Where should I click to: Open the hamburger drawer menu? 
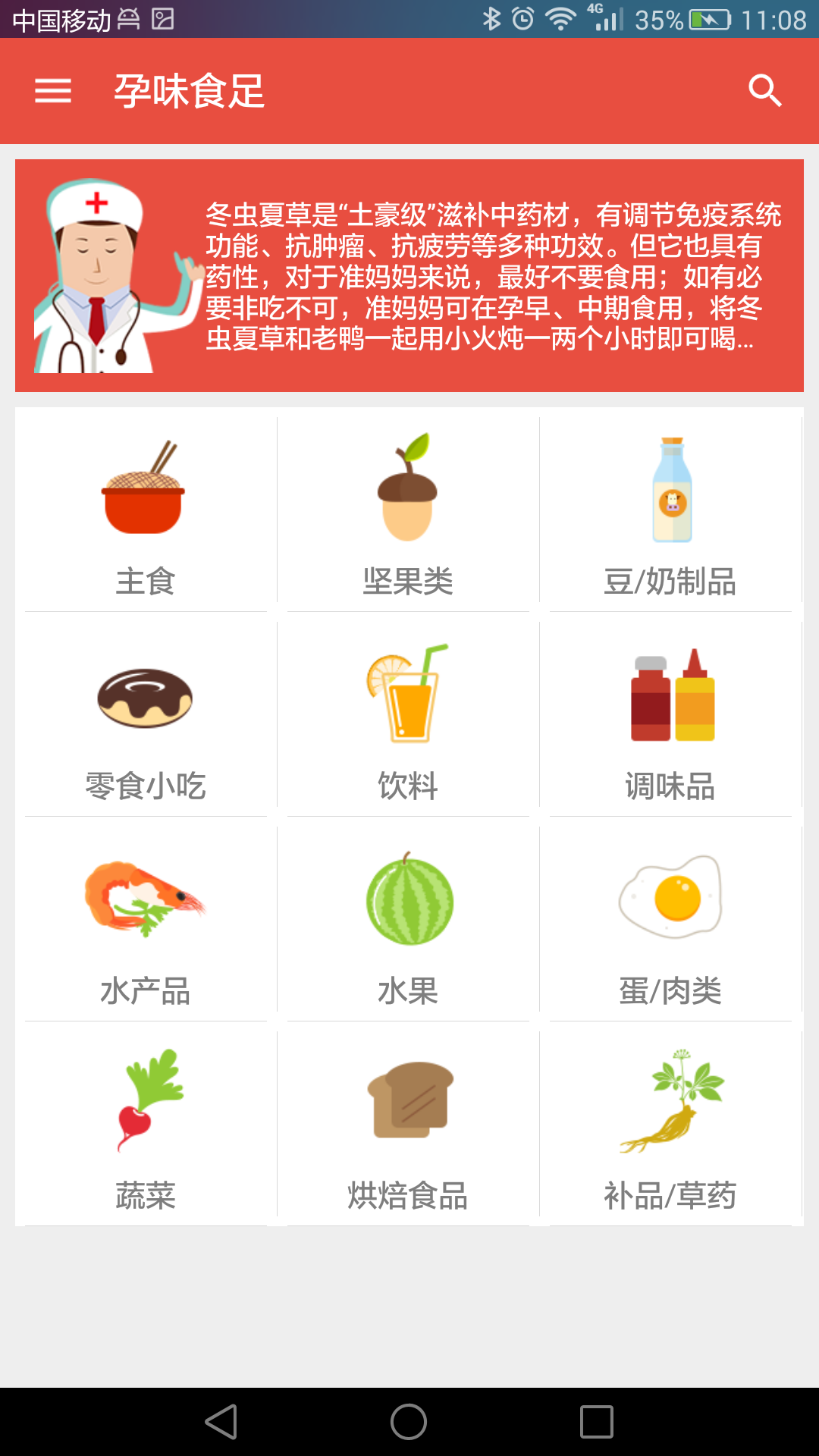pos(53,91)
